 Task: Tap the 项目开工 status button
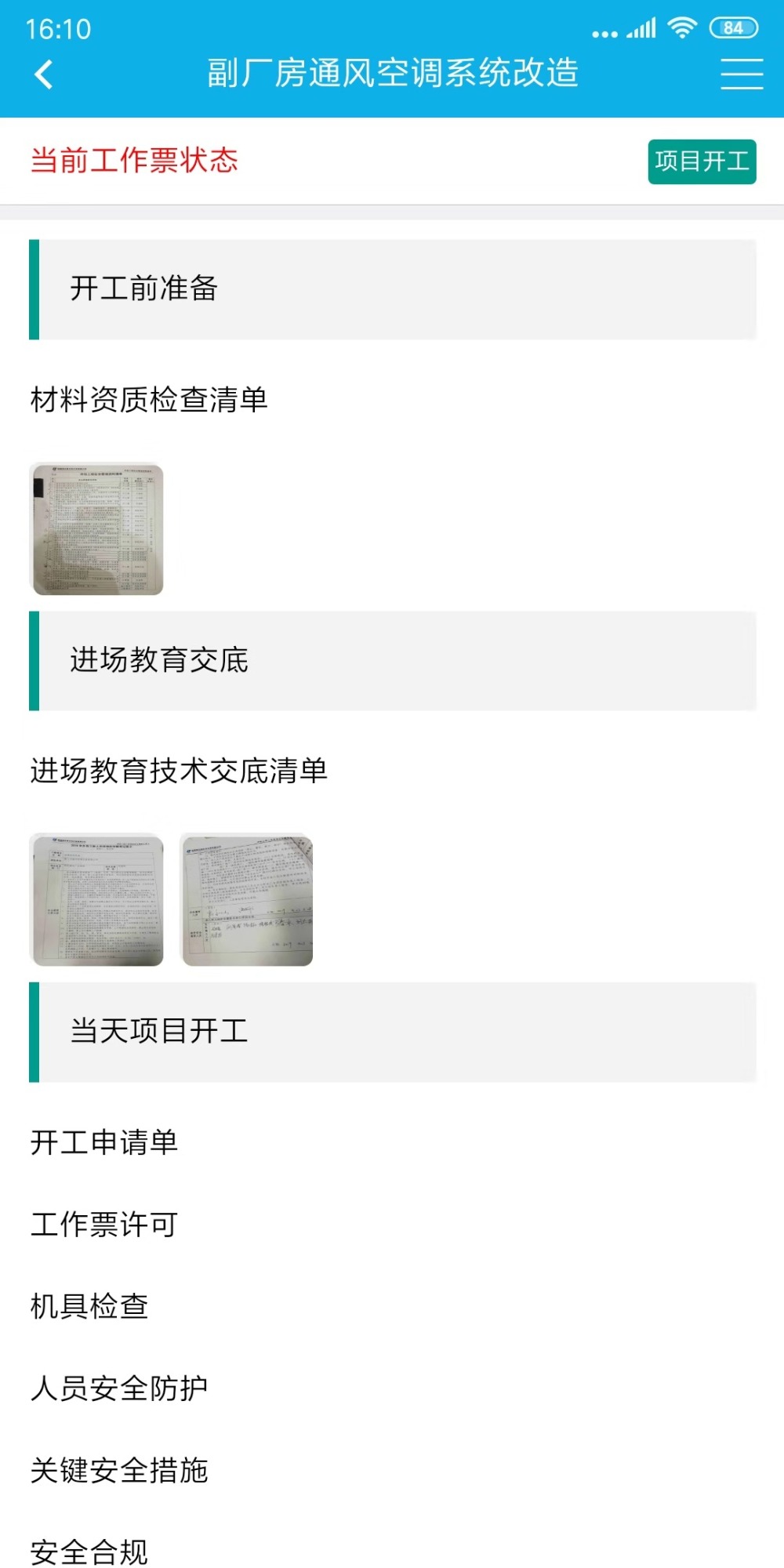point(702,162)
